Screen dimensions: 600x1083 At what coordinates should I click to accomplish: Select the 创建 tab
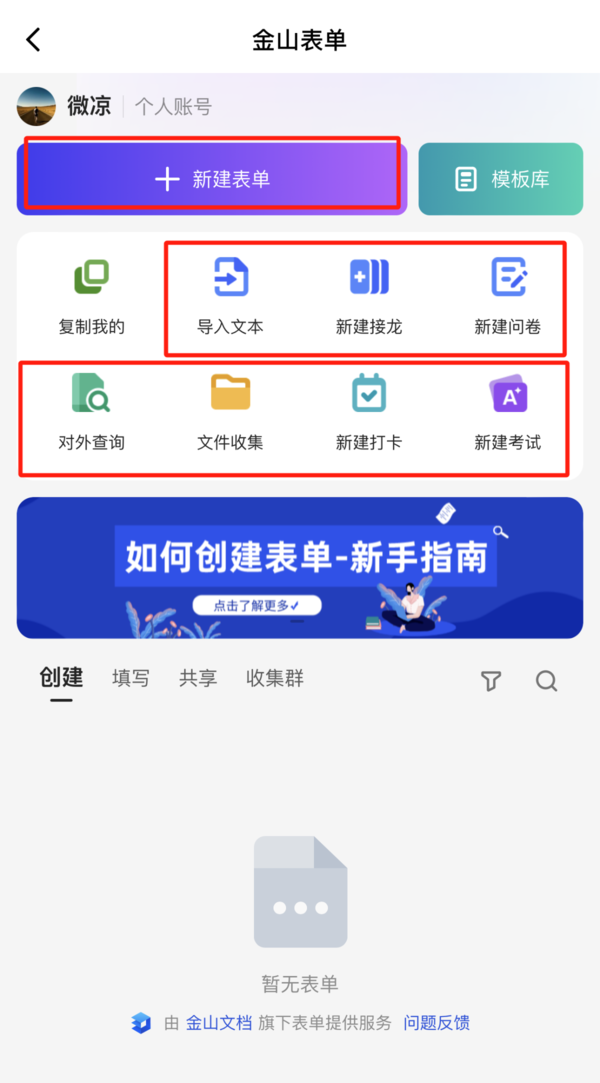coord(61,678)
